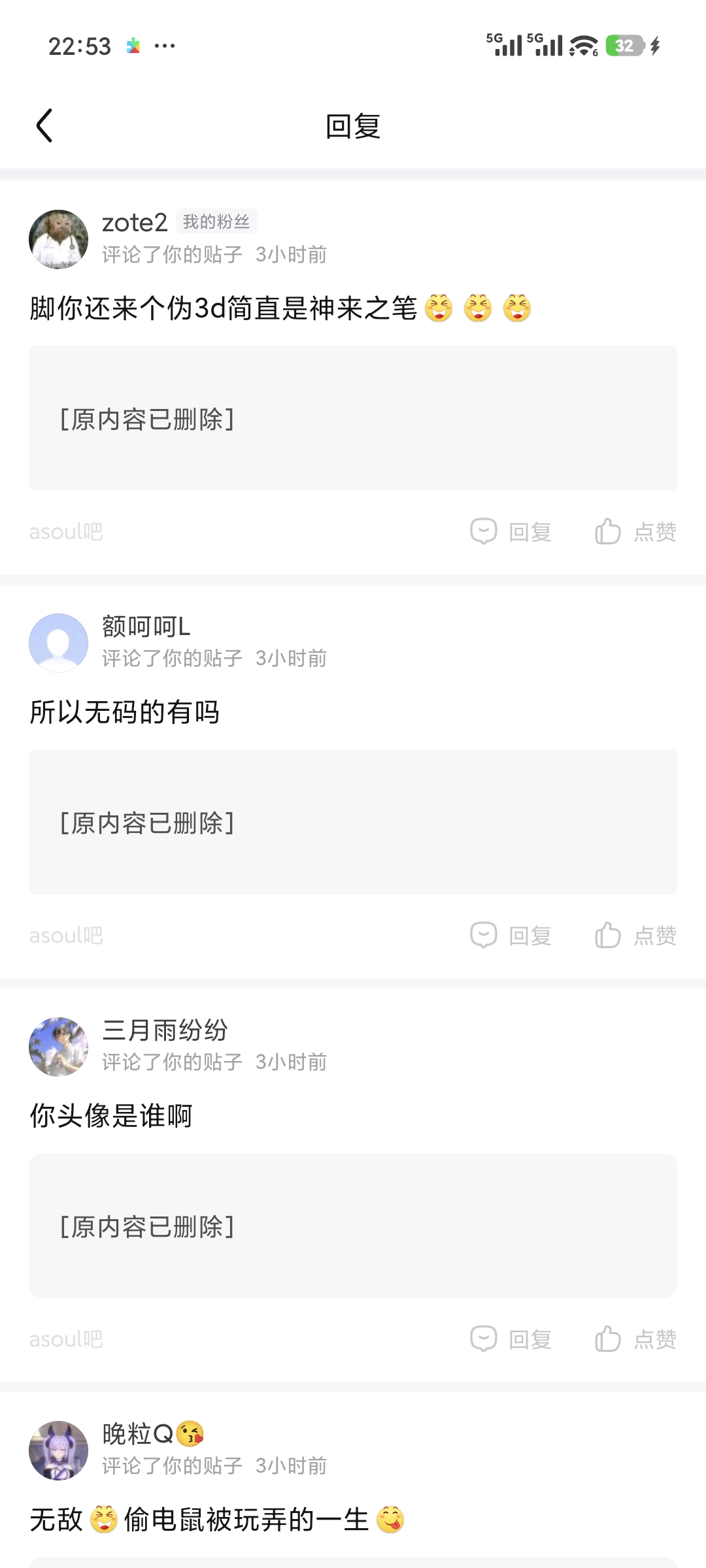Like zote2's comment
706x1568 pixels.
[x=635, y=532]
